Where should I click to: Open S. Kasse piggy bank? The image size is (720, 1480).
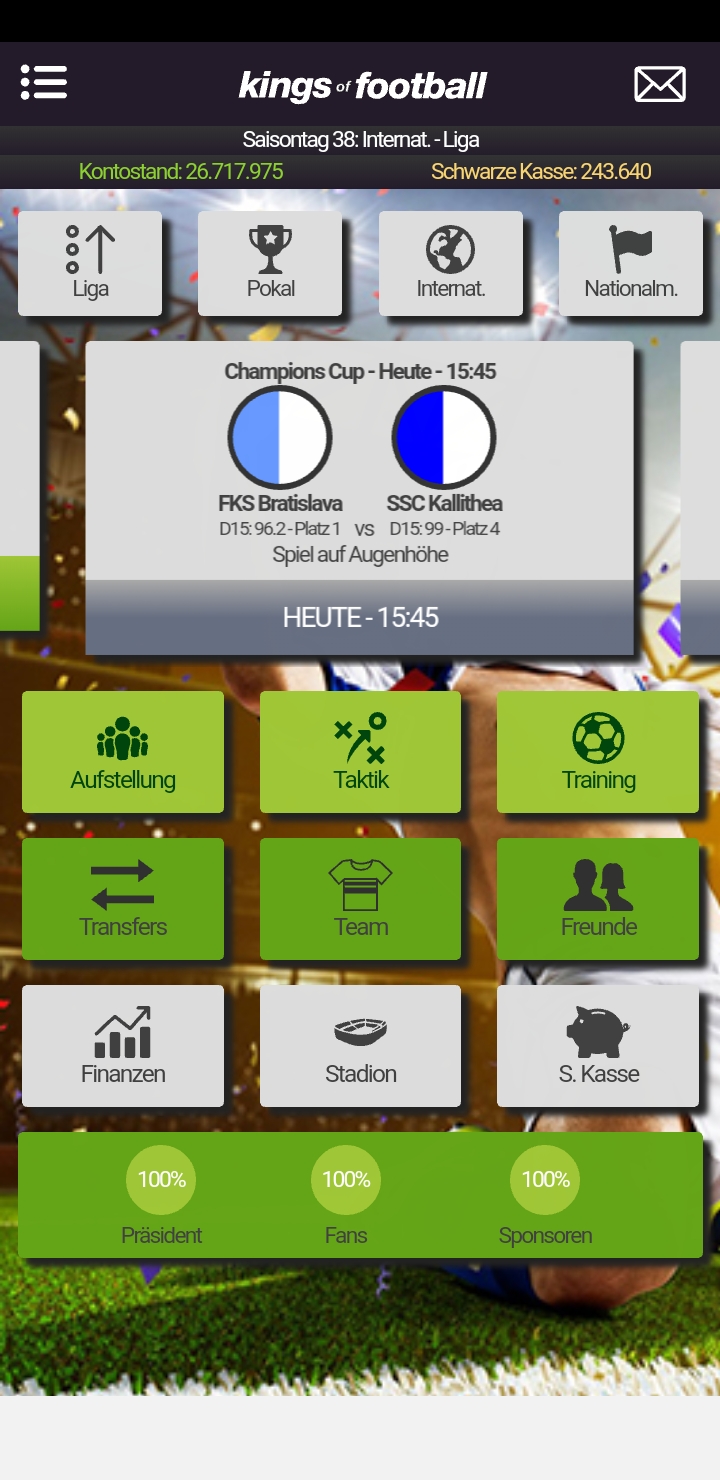(x=598, y=1046)
